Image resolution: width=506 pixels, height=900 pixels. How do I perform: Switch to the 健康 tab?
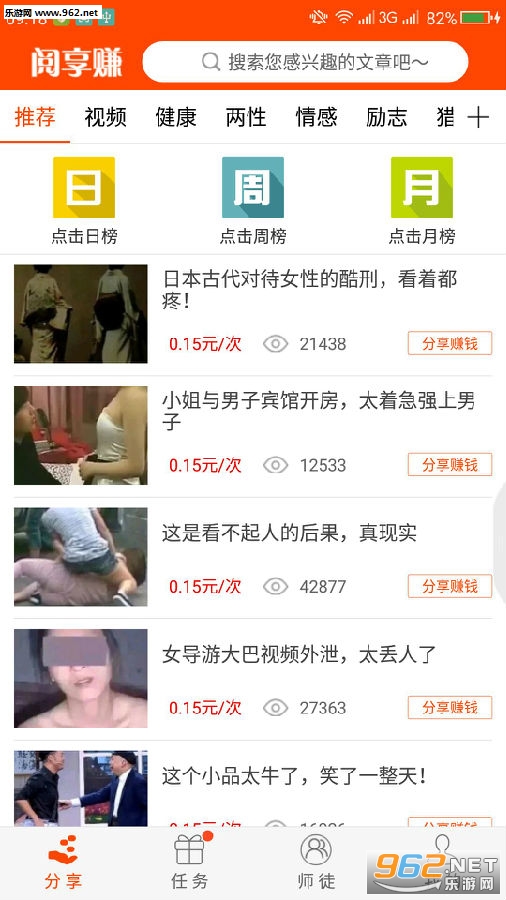[176, 117]
